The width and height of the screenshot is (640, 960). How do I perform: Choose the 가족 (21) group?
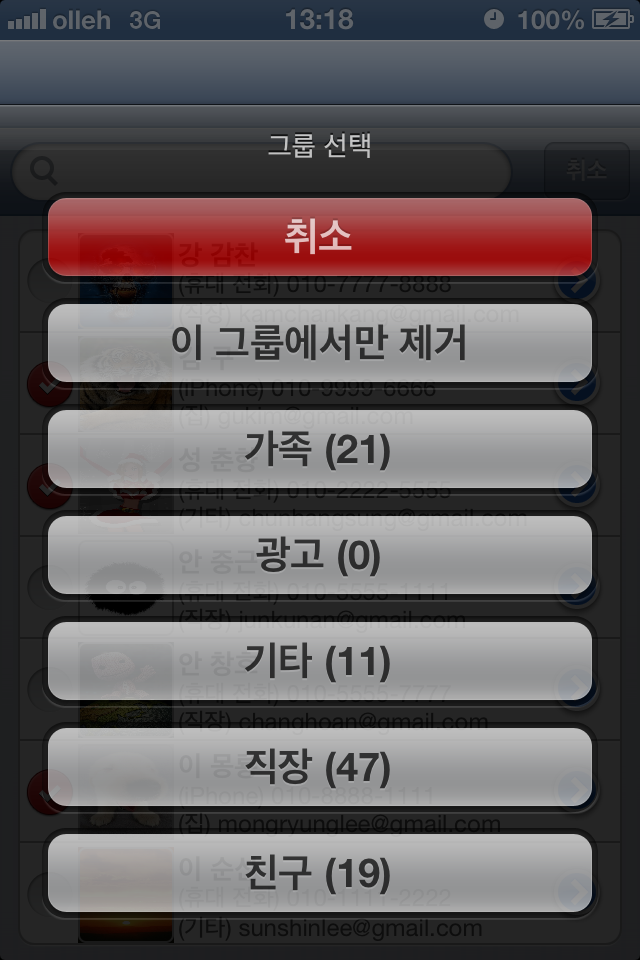[320, 449]
